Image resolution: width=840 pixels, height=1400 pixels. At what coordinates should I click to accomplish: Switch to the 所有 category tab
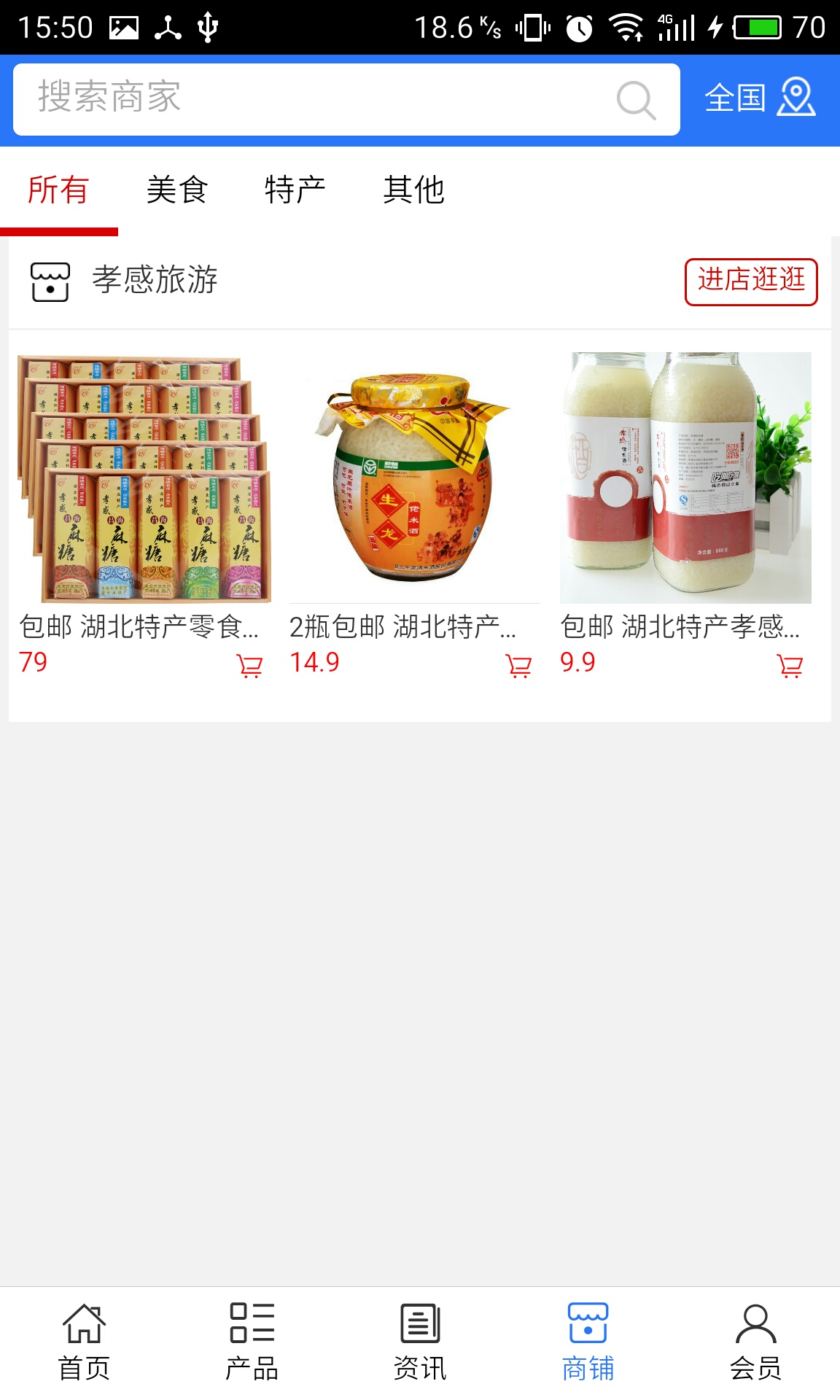[58, 190]
